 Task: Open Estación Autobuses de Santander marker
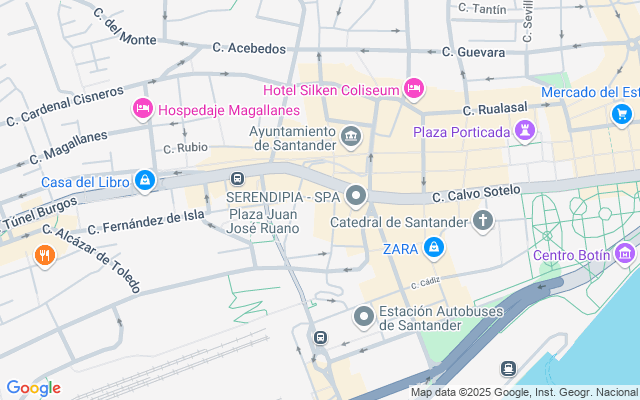click(365, 317)
